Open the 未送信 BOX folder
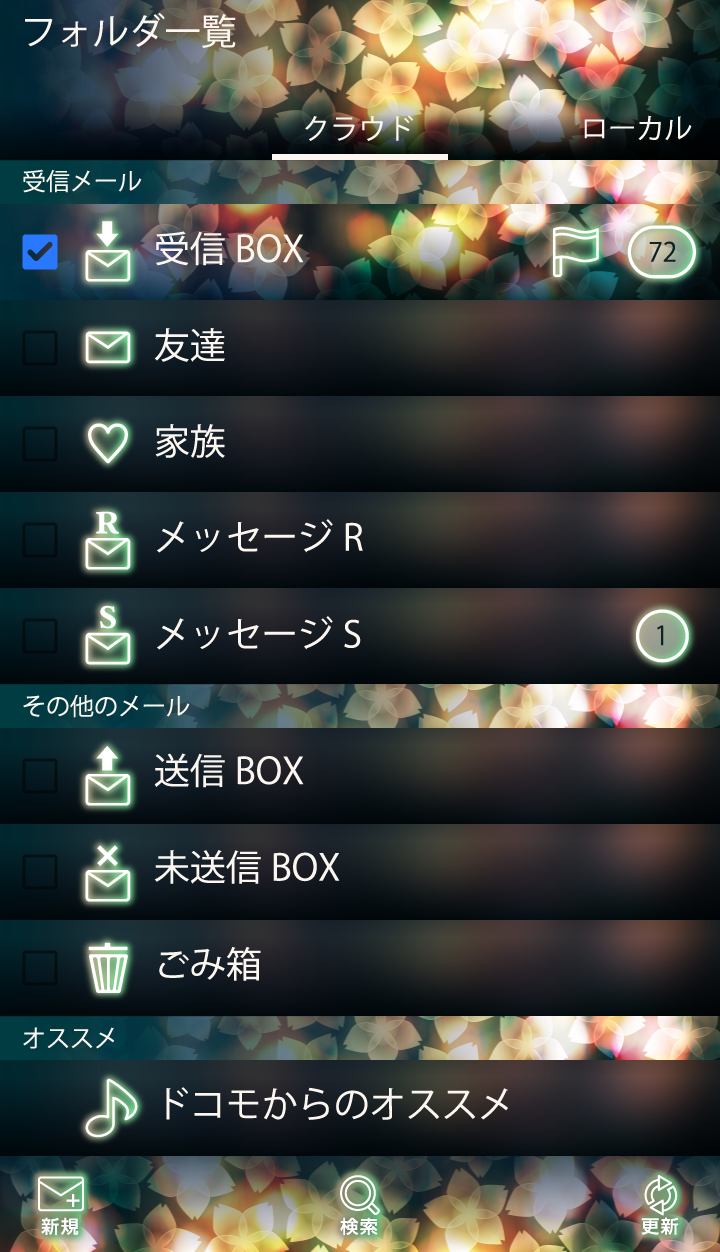The height and width of the screenshot is (1252, 720). click(248, 869)
